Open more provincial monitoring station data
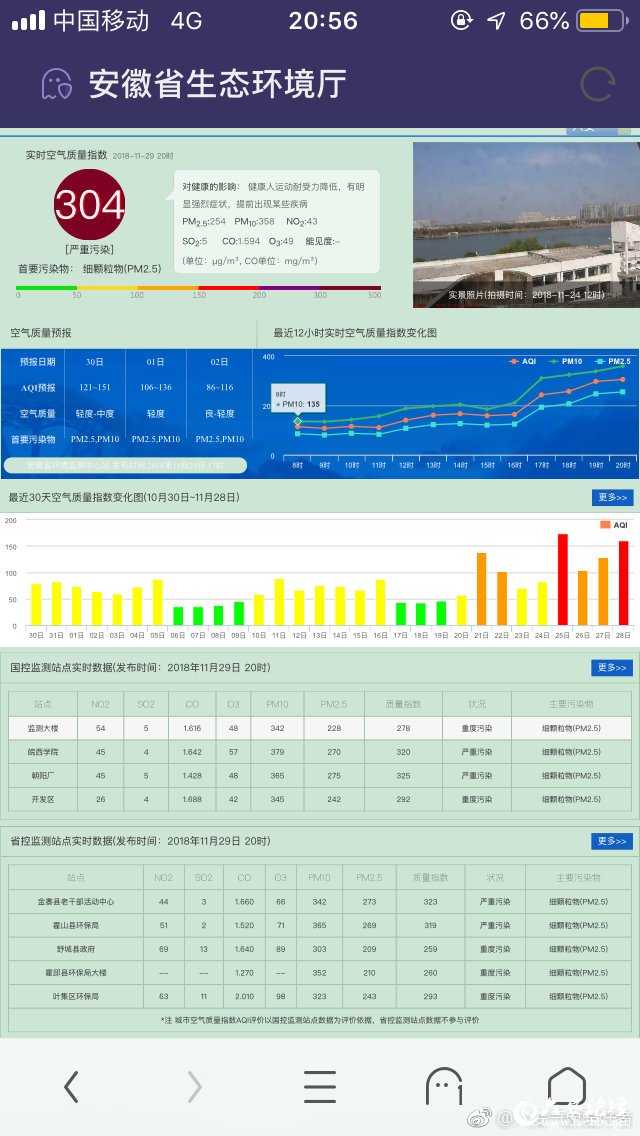 pos(611,841)
